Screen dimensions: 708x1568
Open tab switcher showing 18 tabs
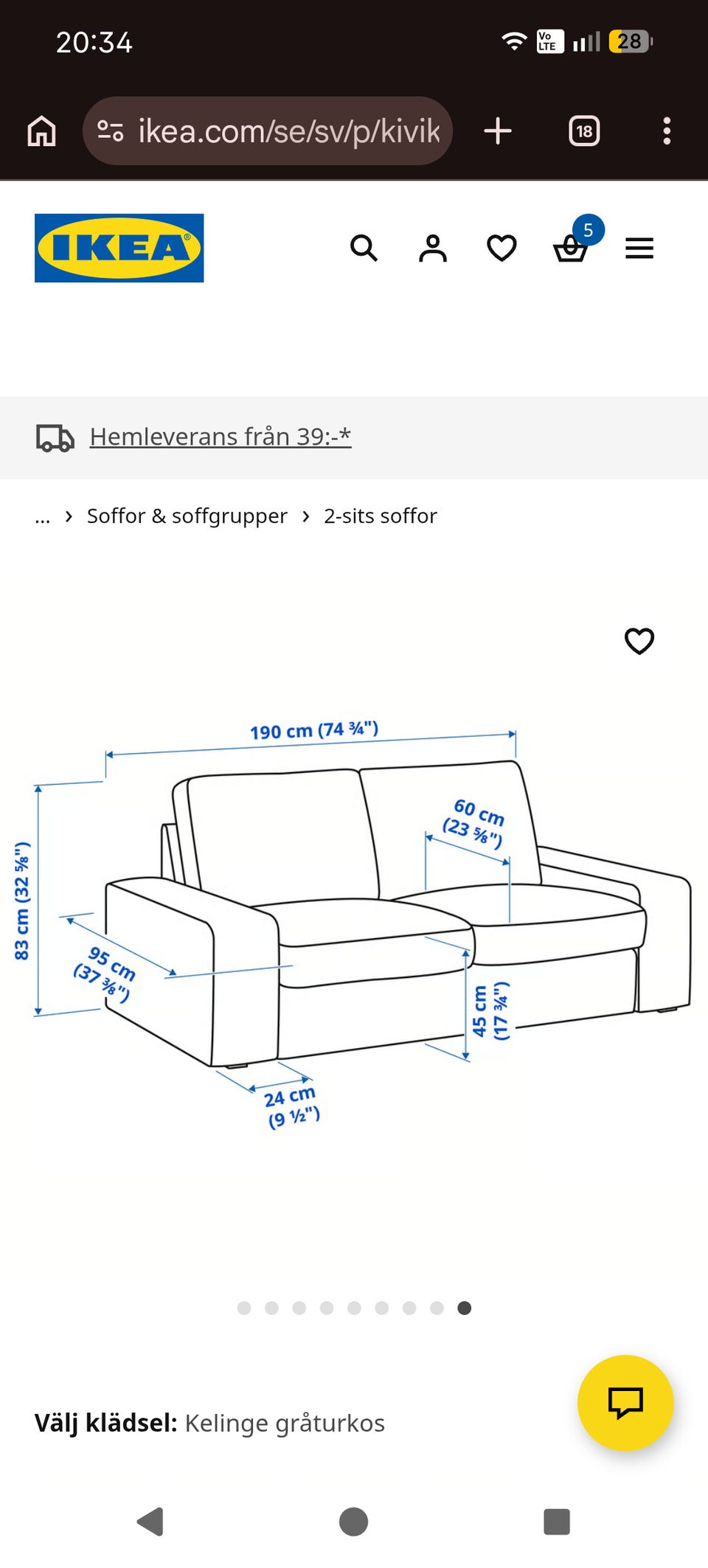(x=584, y=131)
